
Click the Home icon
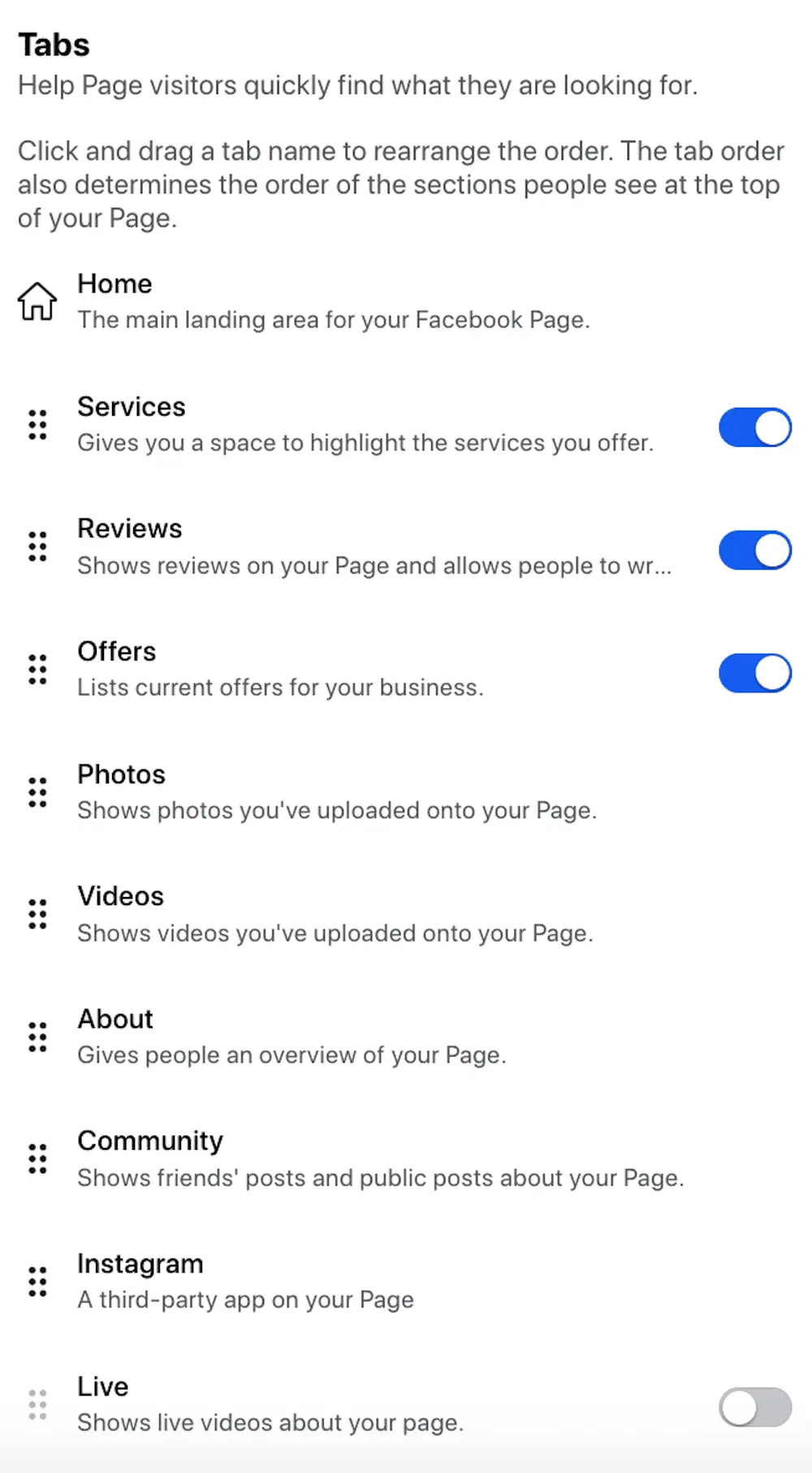(x=36, y=301)
